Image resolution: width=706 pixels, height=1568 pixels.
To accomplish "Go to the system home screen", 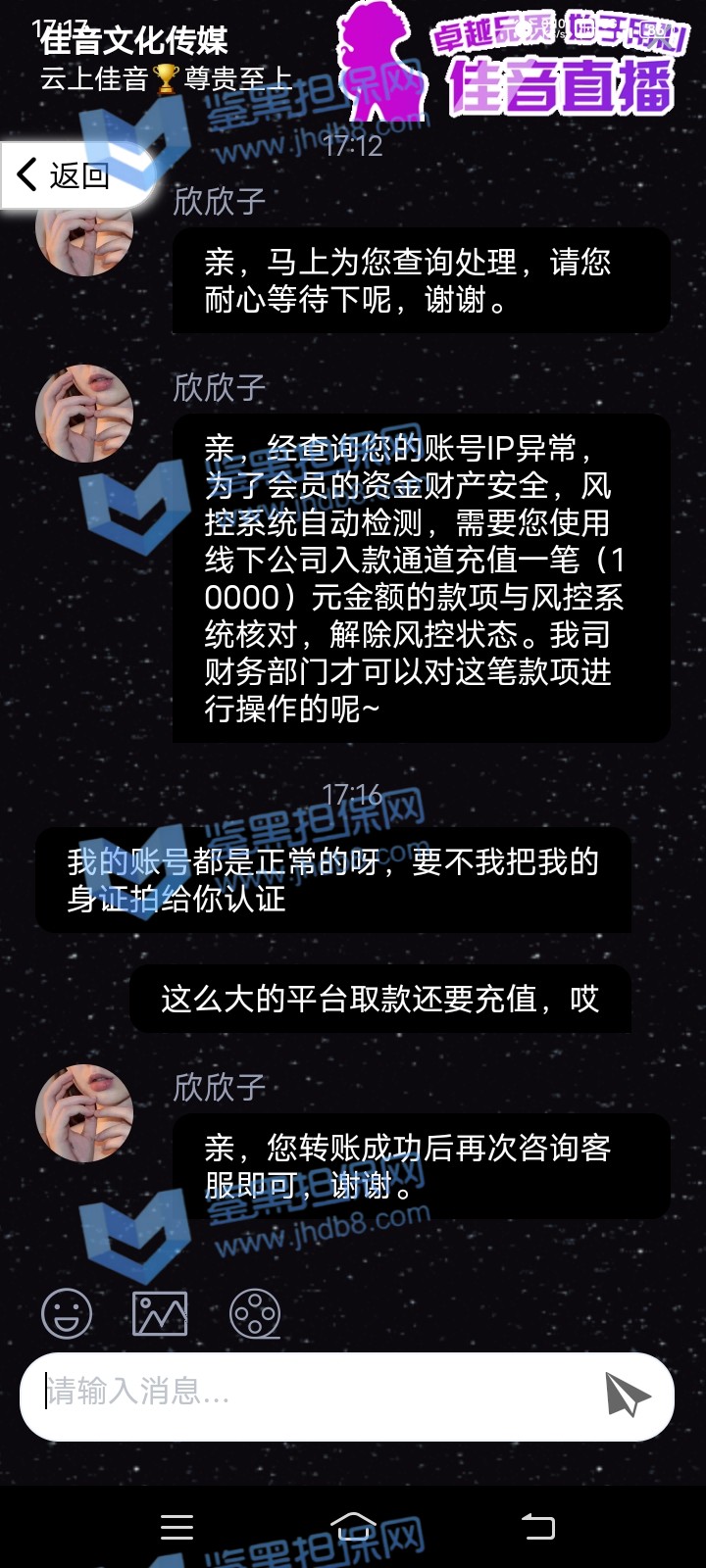I will coord(354,1526).
